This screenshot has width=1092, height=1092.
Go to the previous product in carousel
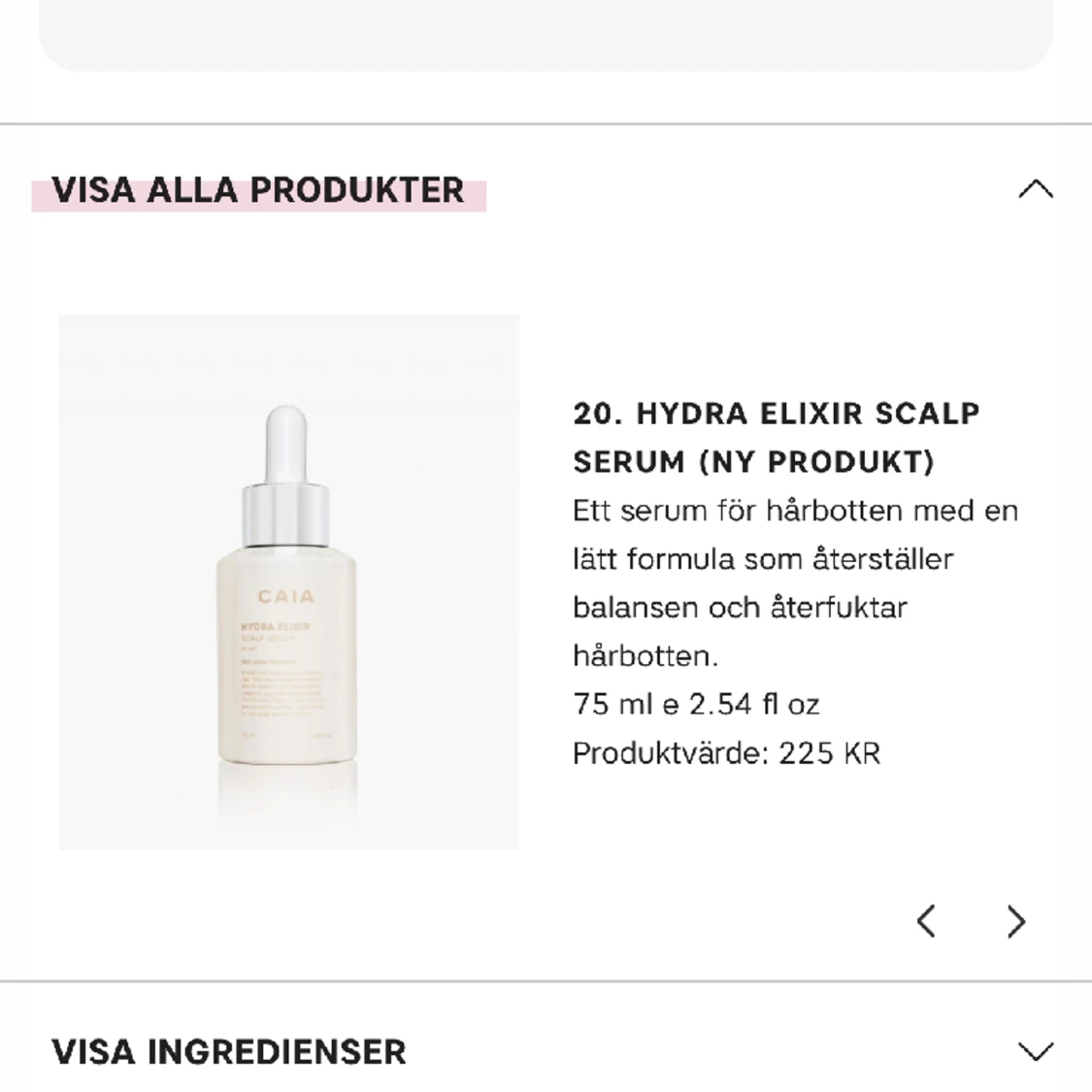tap(926, 921)
